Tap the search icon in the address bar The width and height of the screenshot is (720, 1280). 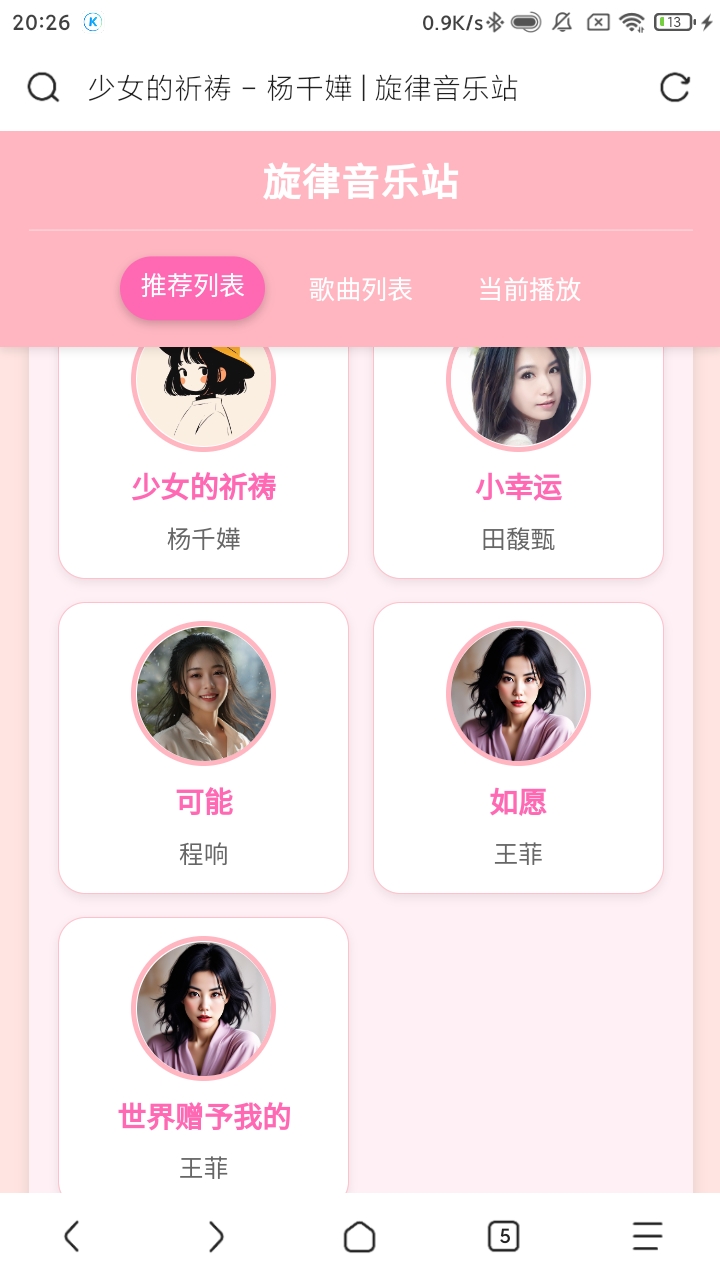click(x=43, y=88)
